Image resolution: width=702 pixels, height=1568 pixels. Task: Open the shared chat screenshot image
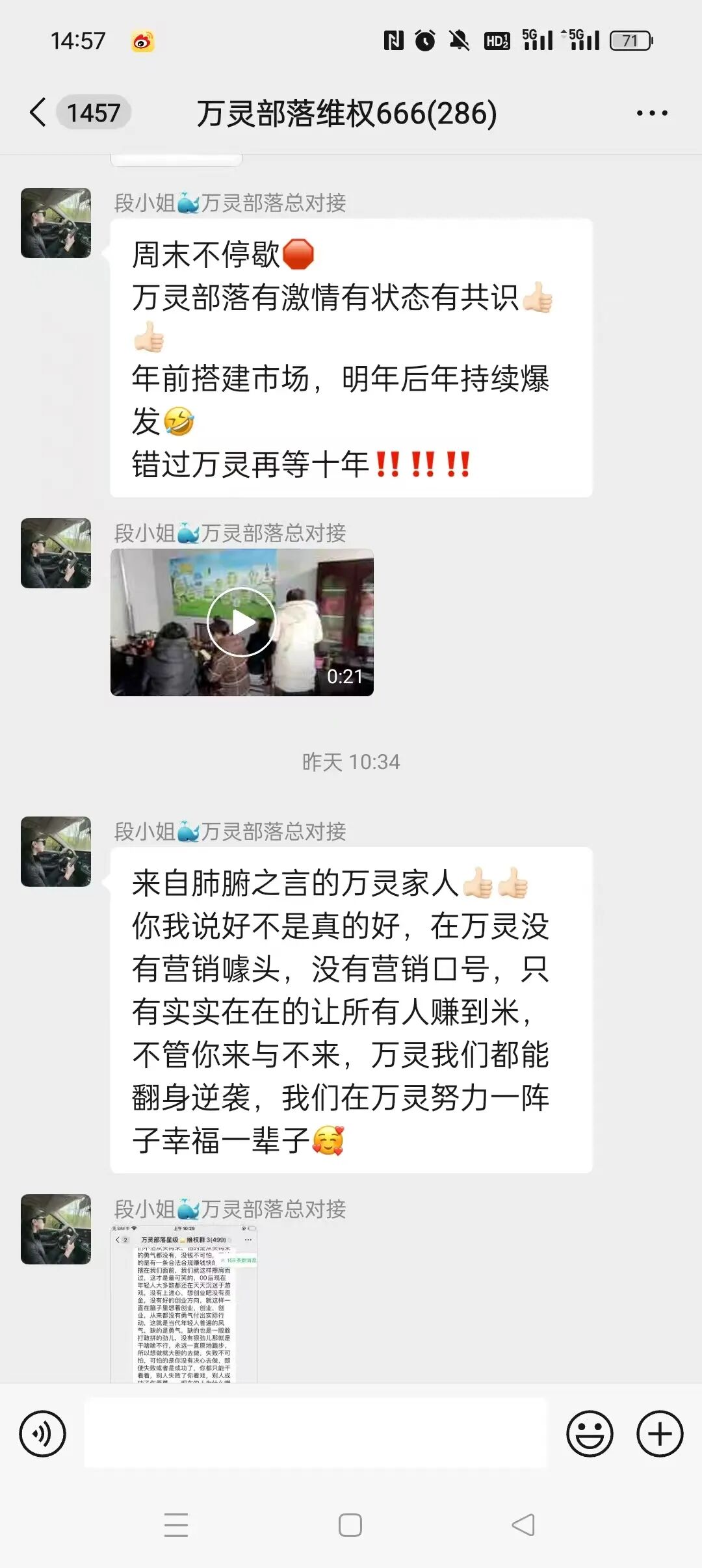[x=184, y=1303]
